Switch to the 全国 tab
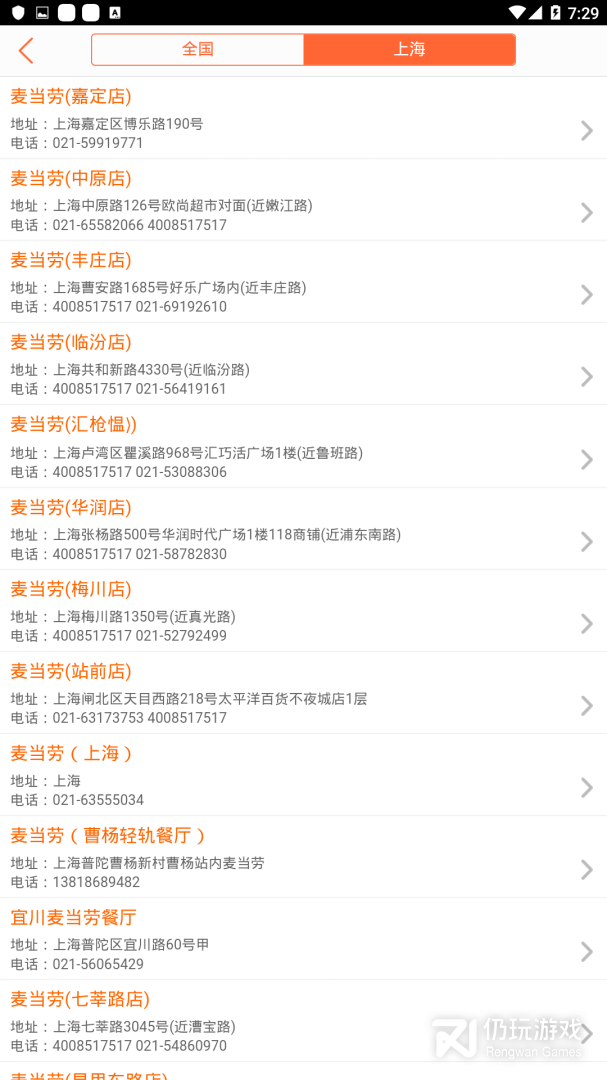The width and height of the screenshot is (607, 1080). [x=198, y=50]
